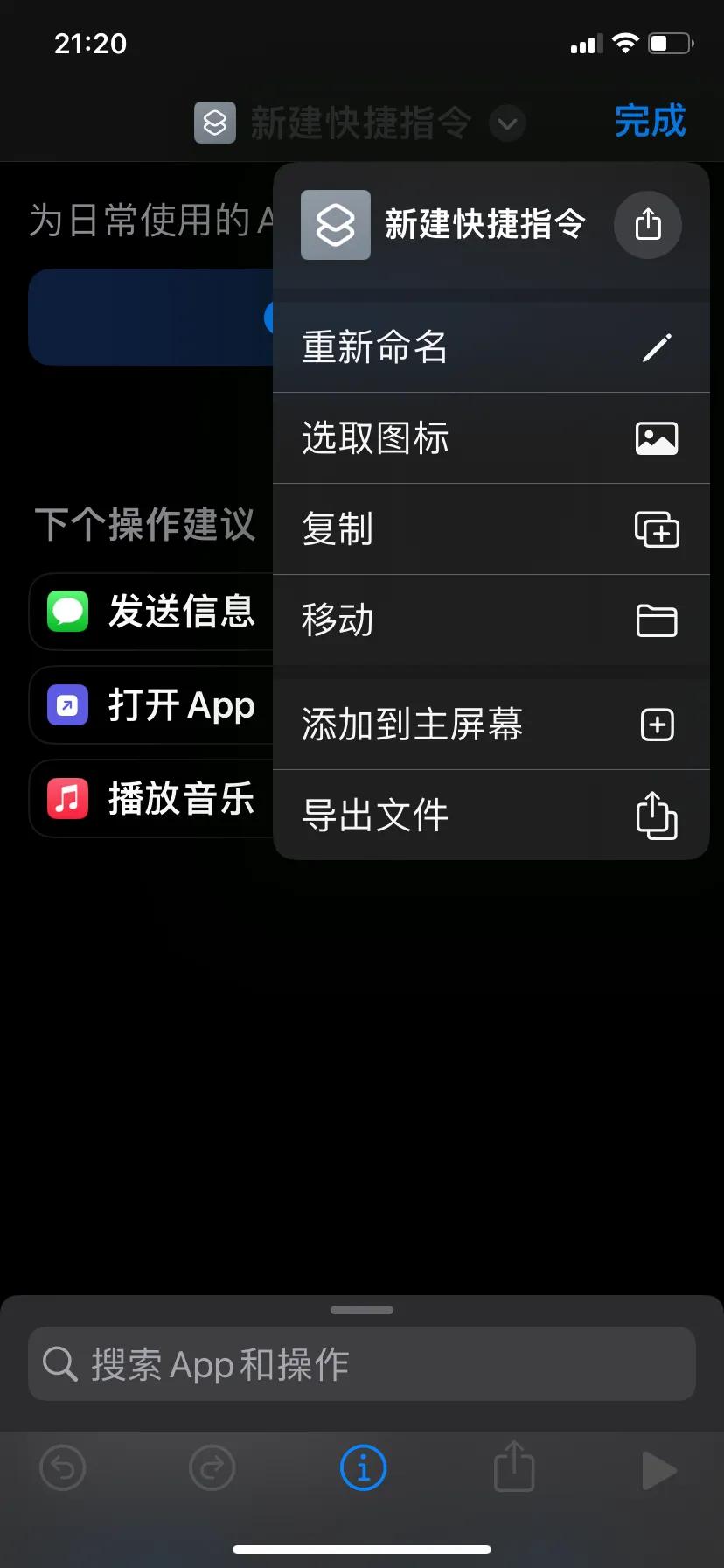Screen dimensions: 724x1568
Task: Choose 选取图标 option
Action: coord(490,438)
